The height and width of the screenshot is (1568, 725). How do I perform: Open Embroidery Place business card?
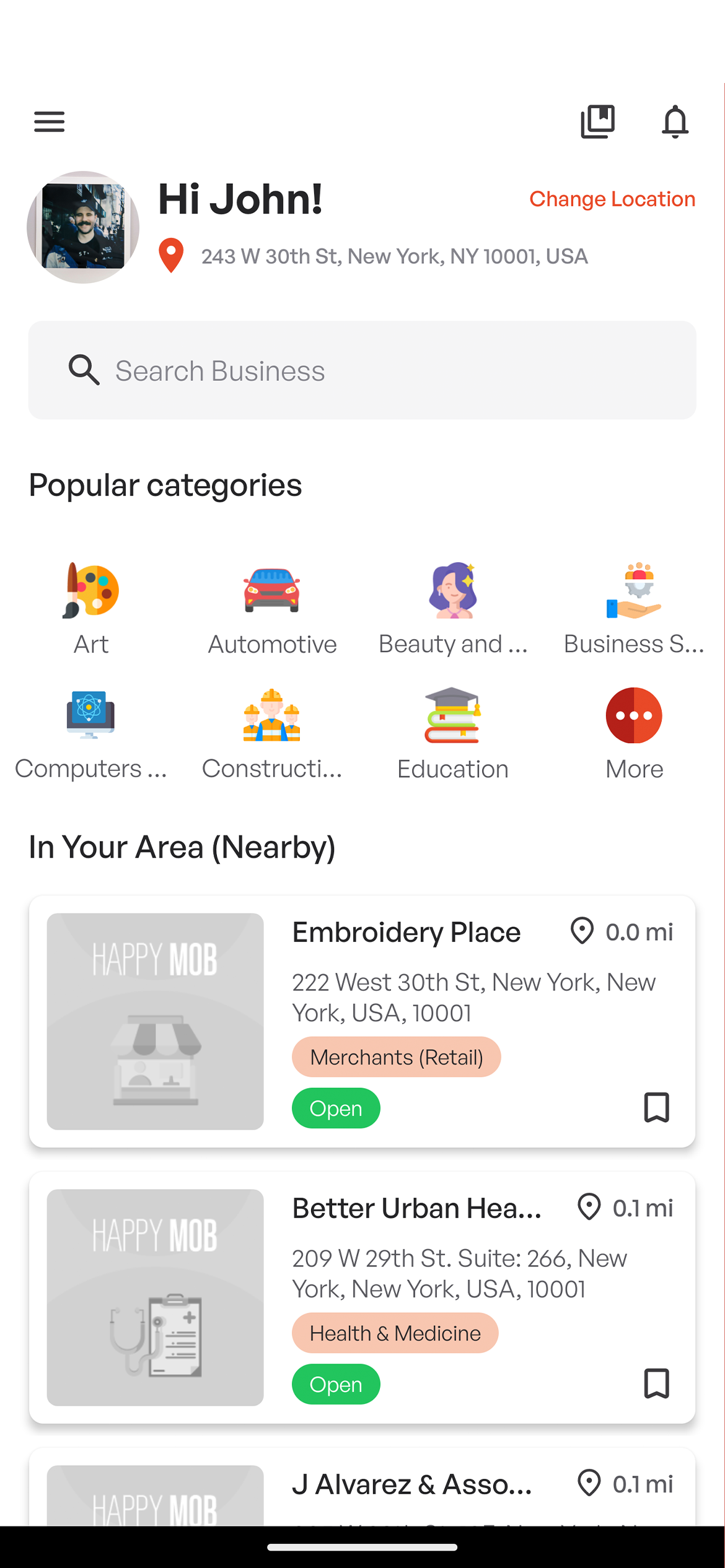click(406, 933)
